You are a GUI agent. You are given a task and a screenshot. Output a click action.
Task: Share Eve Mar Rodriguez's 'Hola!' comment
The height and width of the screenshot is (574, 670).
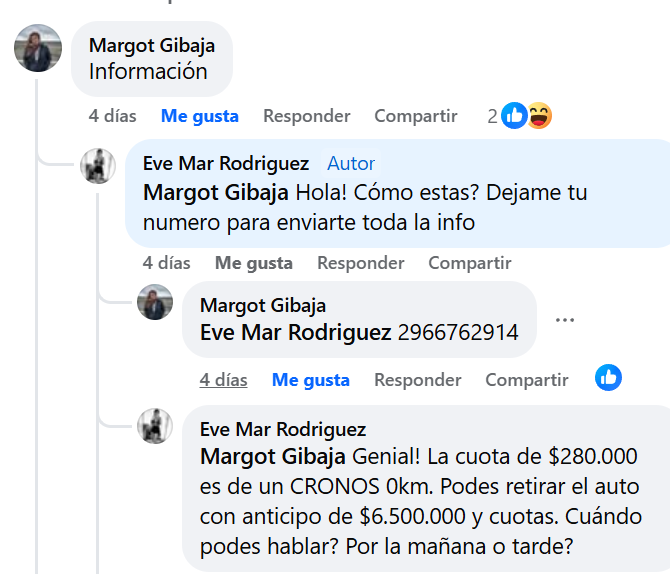(469, 263)
